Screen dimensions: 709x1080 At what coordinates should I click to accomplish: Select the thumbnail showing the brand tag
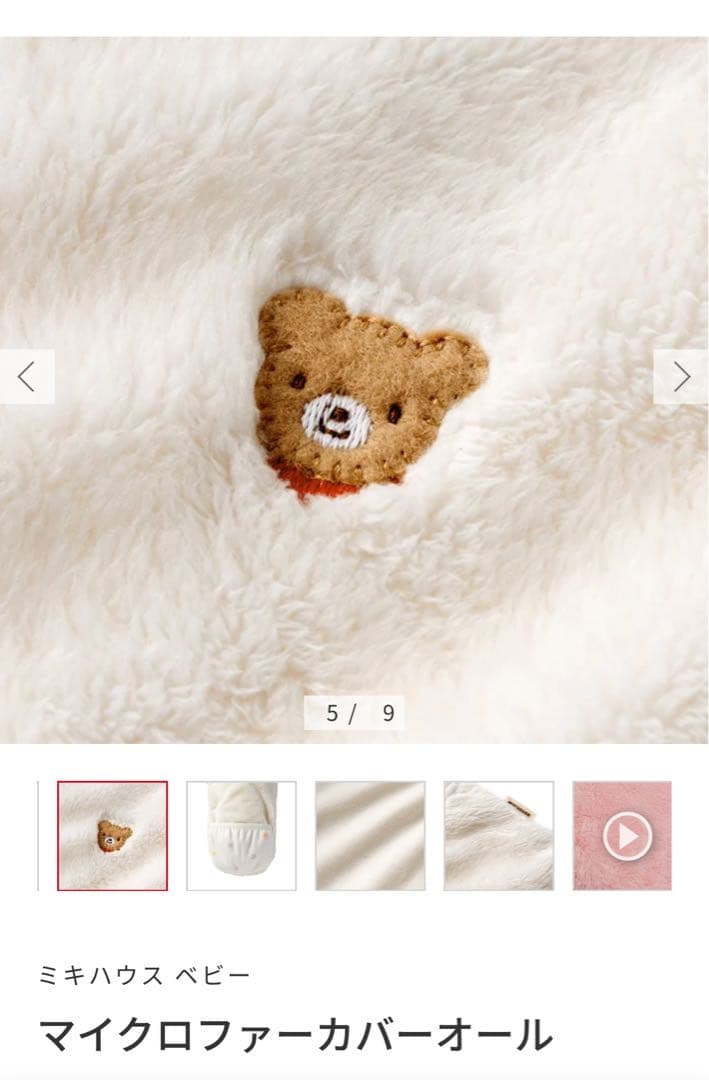pos(498,836)
